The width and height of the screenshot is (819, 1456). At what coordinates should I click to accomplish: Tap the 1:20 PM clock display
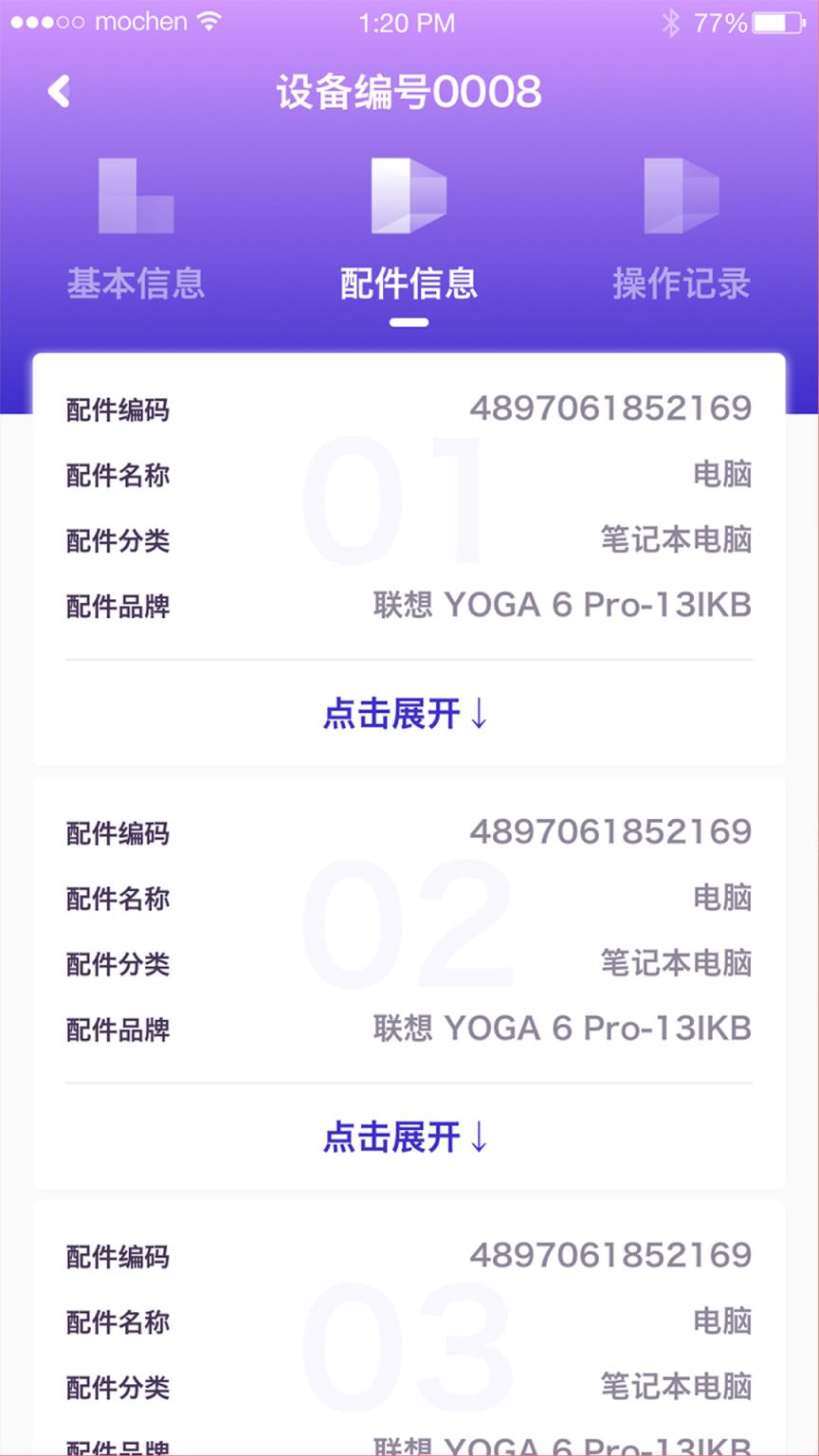coord(409,21)
